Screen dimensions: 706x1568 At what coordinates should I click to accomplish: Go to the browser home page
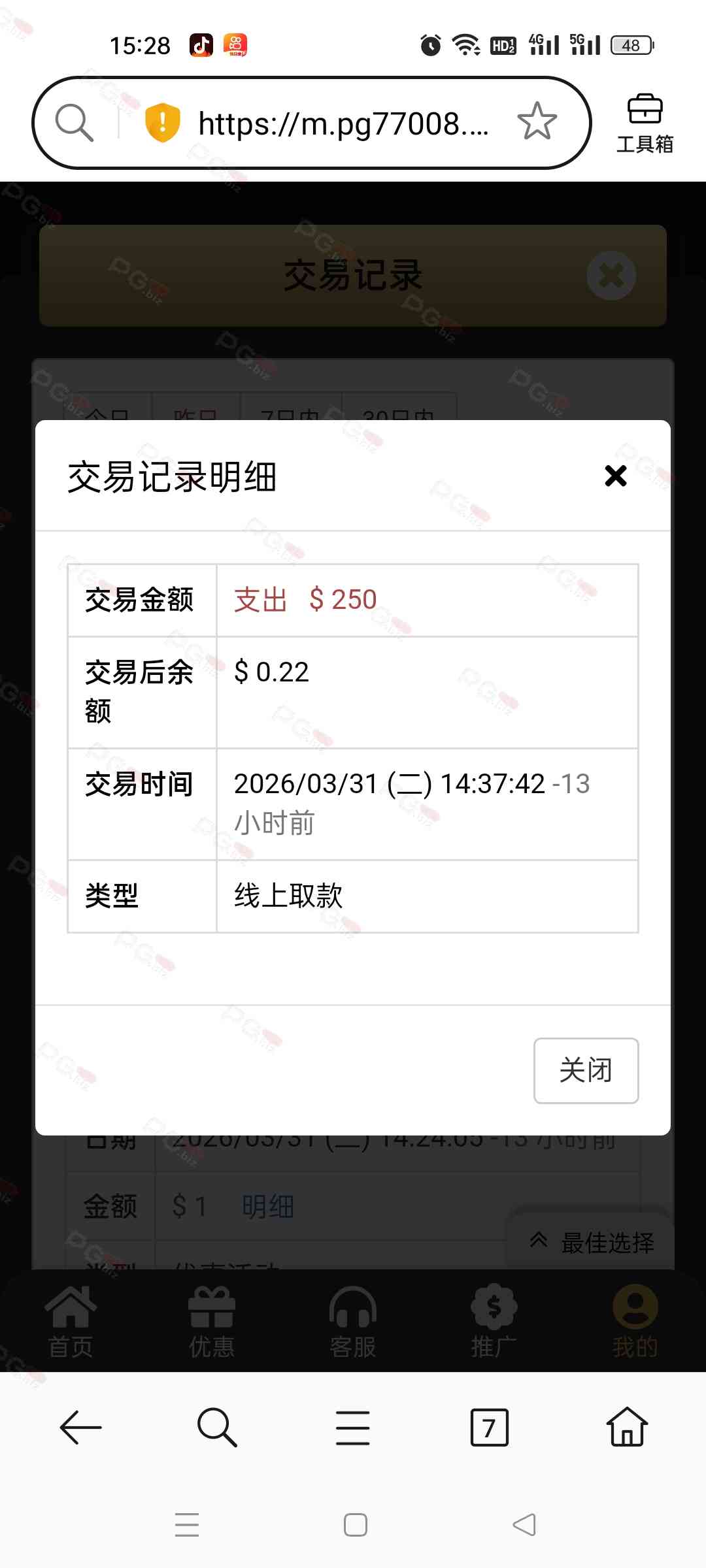(627, 1427)
